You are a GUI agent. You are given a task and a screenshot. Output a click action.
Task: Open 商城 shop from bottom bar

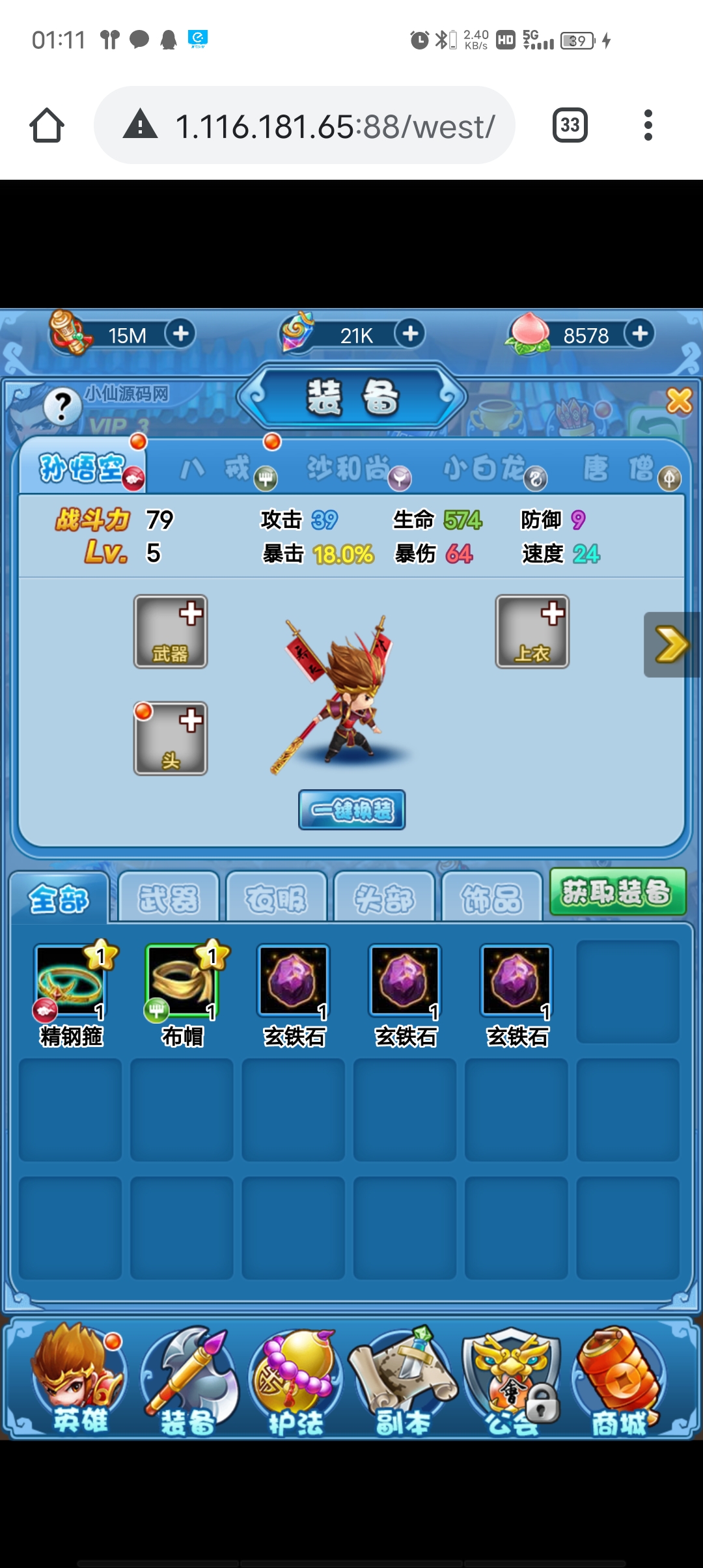(618, 1382)
